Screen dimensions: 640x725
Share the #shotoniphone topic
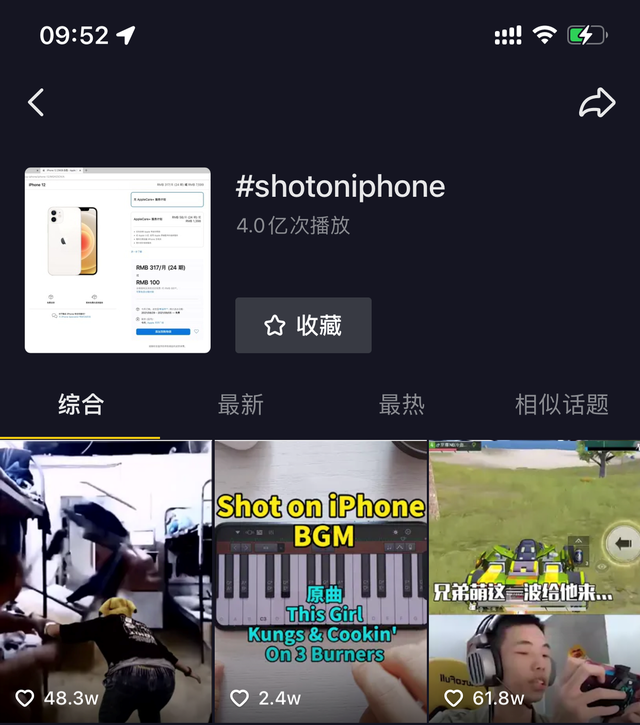(x=597, y=102)
